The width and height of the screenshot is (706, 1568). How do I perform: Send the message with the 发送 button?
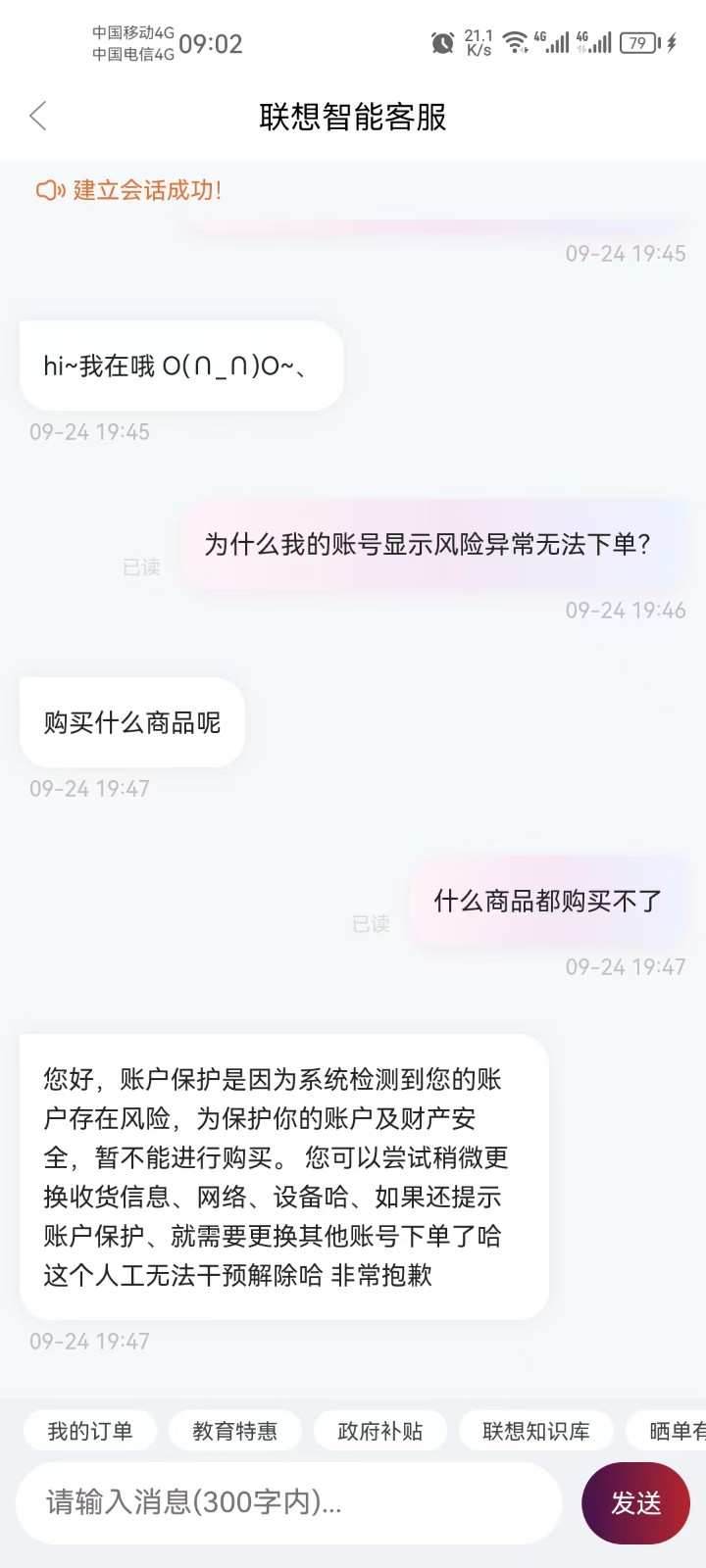pyautogui.click(x=635, y=1502)
